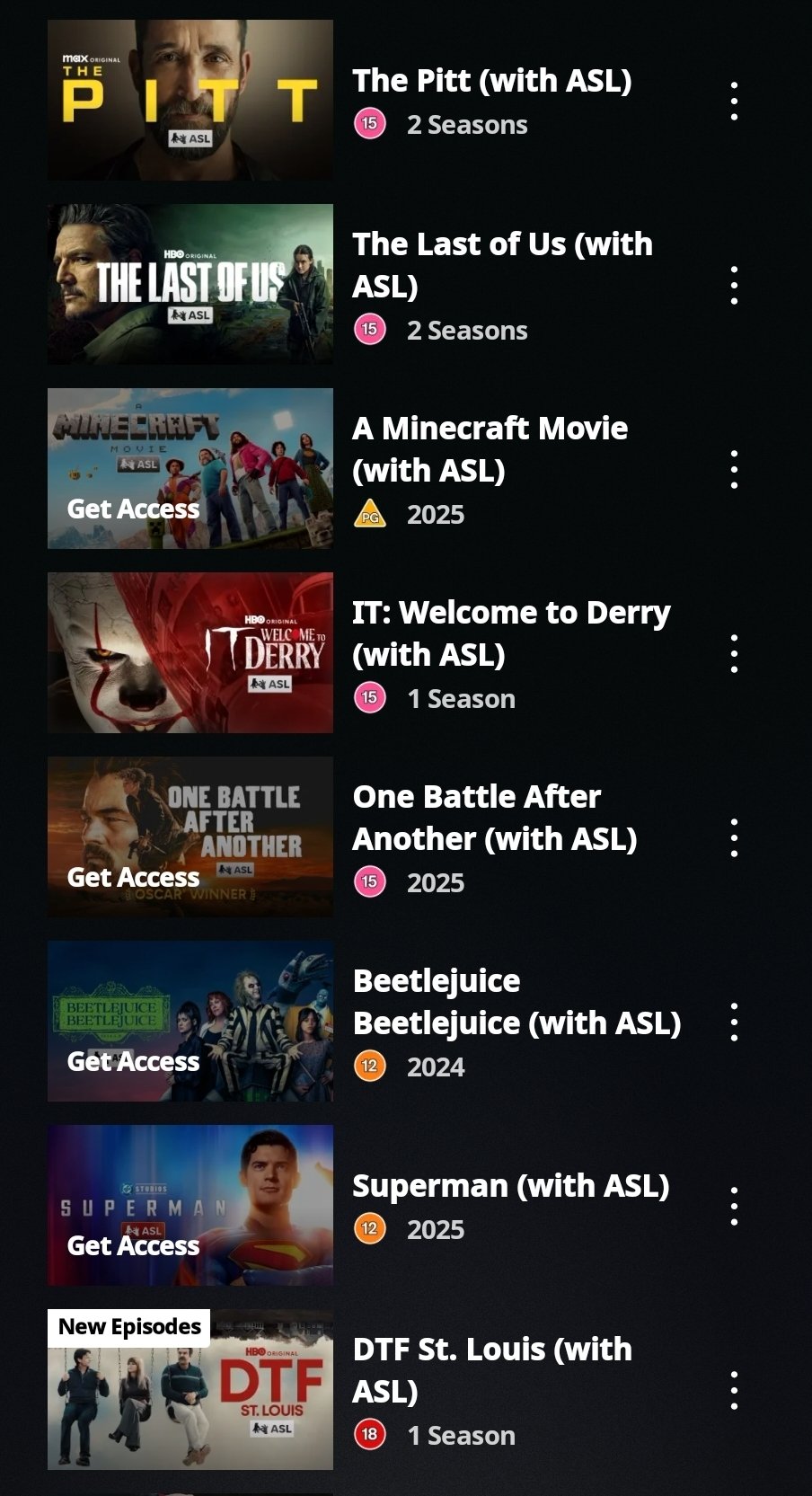Open The Pitt (with ASL) thumbnail
Image resolution: width=812 pixels, height=1496 pixels.
190,101
